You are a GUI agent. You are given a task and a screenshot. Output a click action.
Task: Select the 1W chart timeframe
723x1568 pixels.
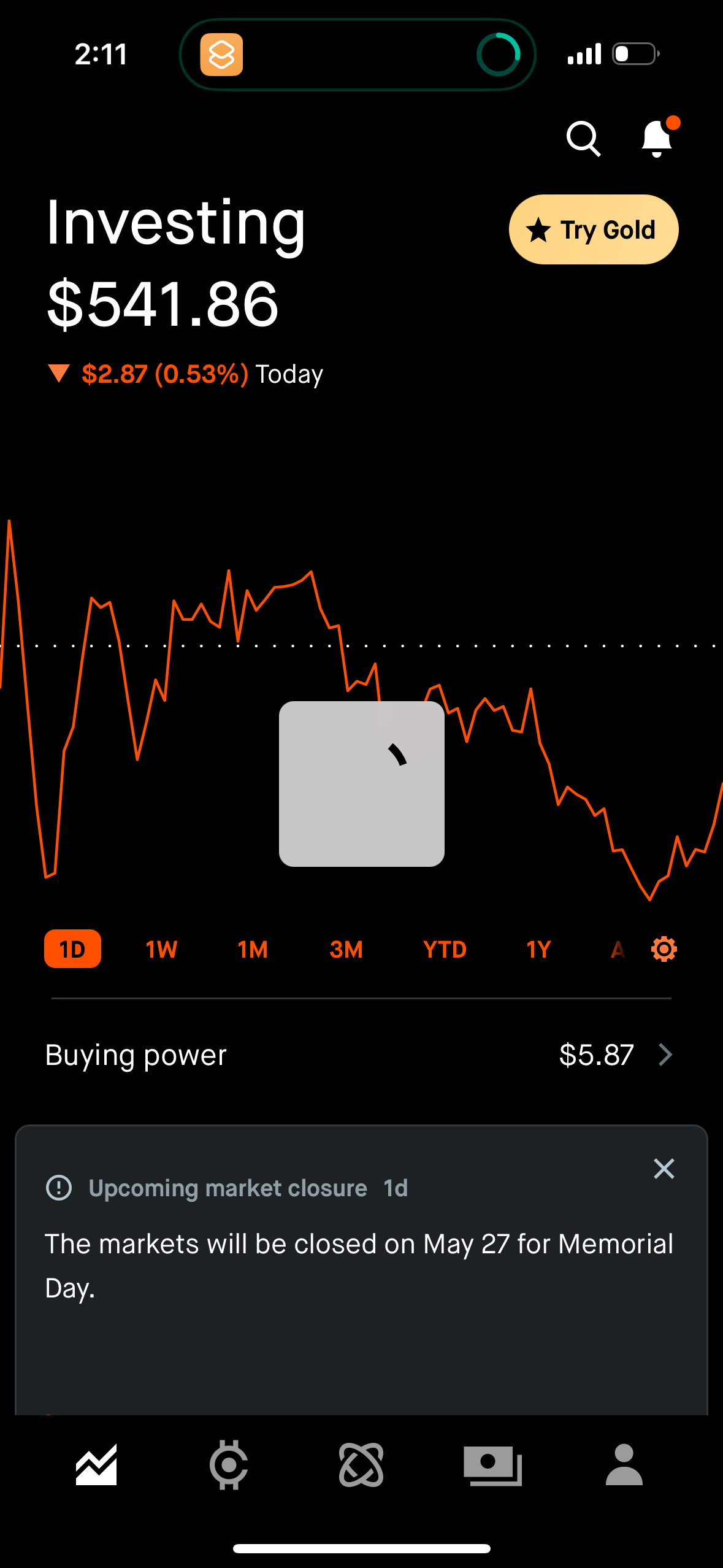point(161,948)
